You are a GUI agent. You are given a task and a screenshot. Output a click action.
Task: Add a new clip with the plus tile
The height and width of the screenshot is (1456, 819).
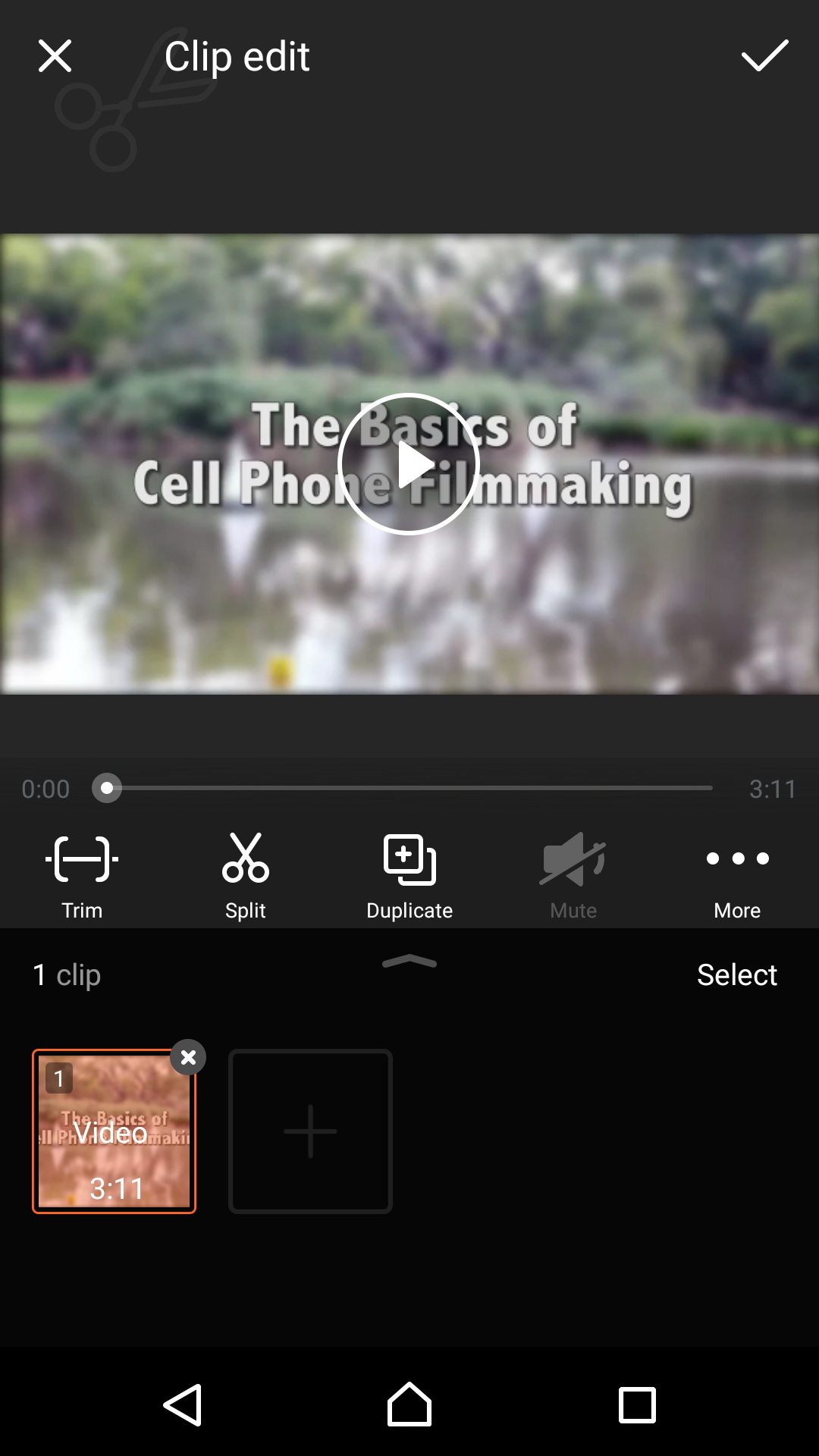pos(310,1131)
